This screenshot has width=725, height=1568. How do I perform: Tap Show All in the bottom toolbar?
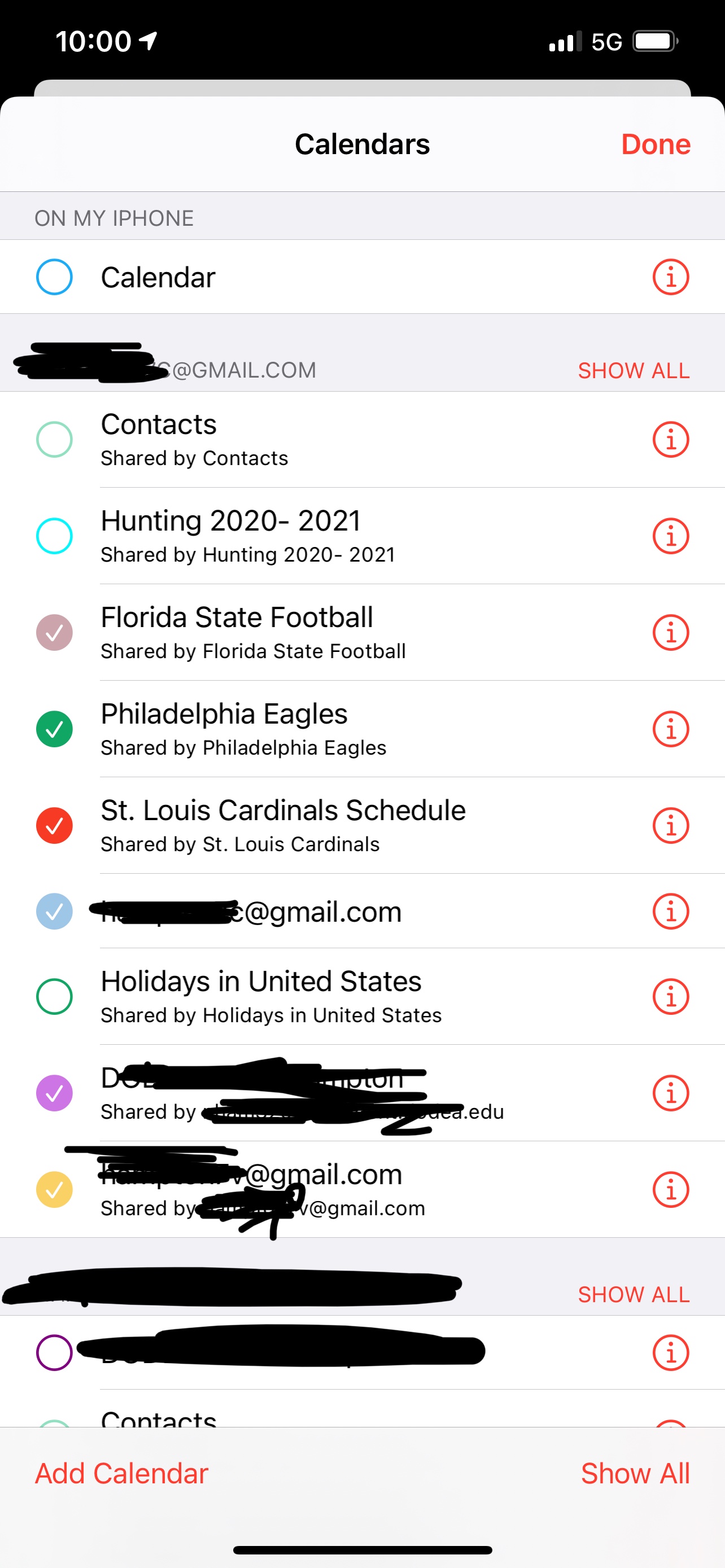pyautogui.click(x=635, y=1474)
